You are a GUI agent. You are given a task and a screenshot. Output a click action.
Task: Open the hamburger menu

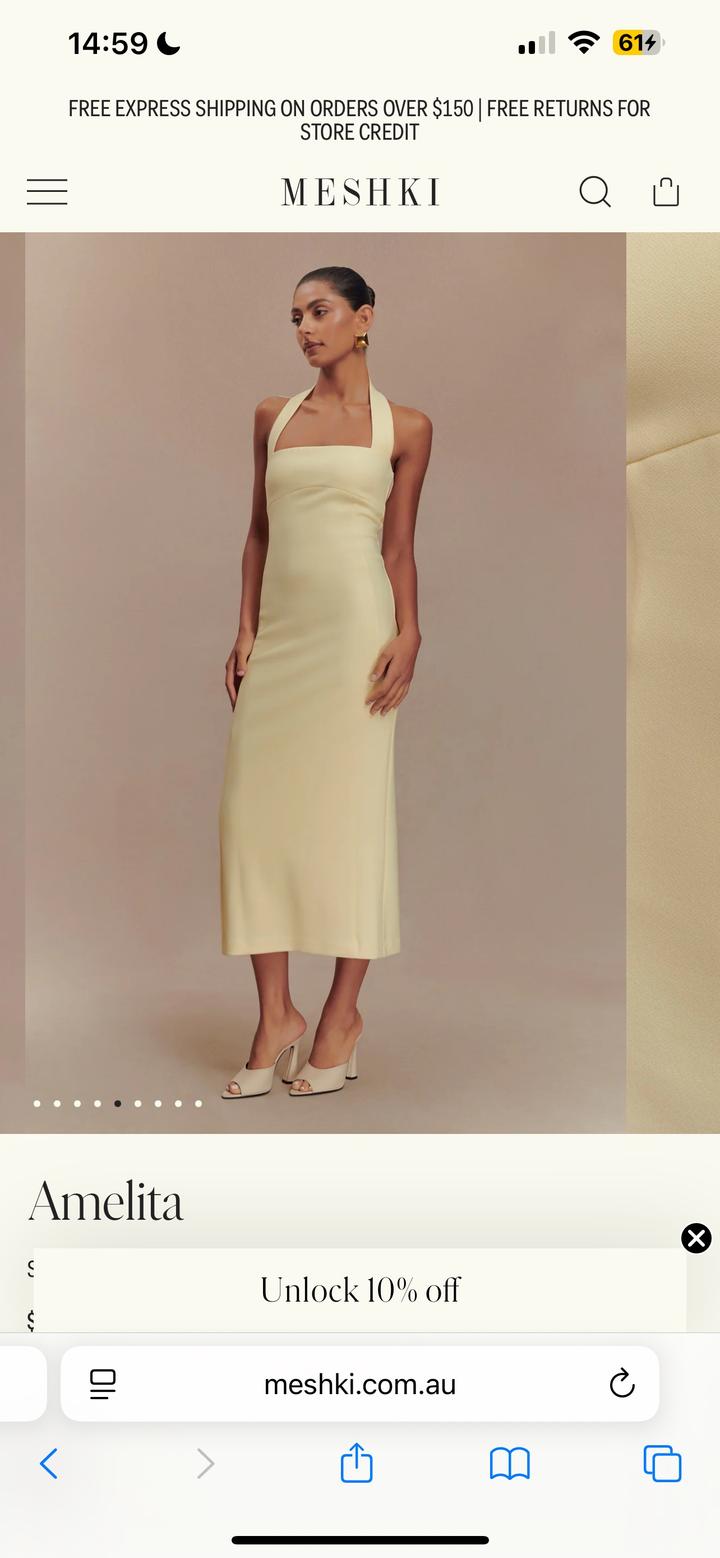click(47, 191)
